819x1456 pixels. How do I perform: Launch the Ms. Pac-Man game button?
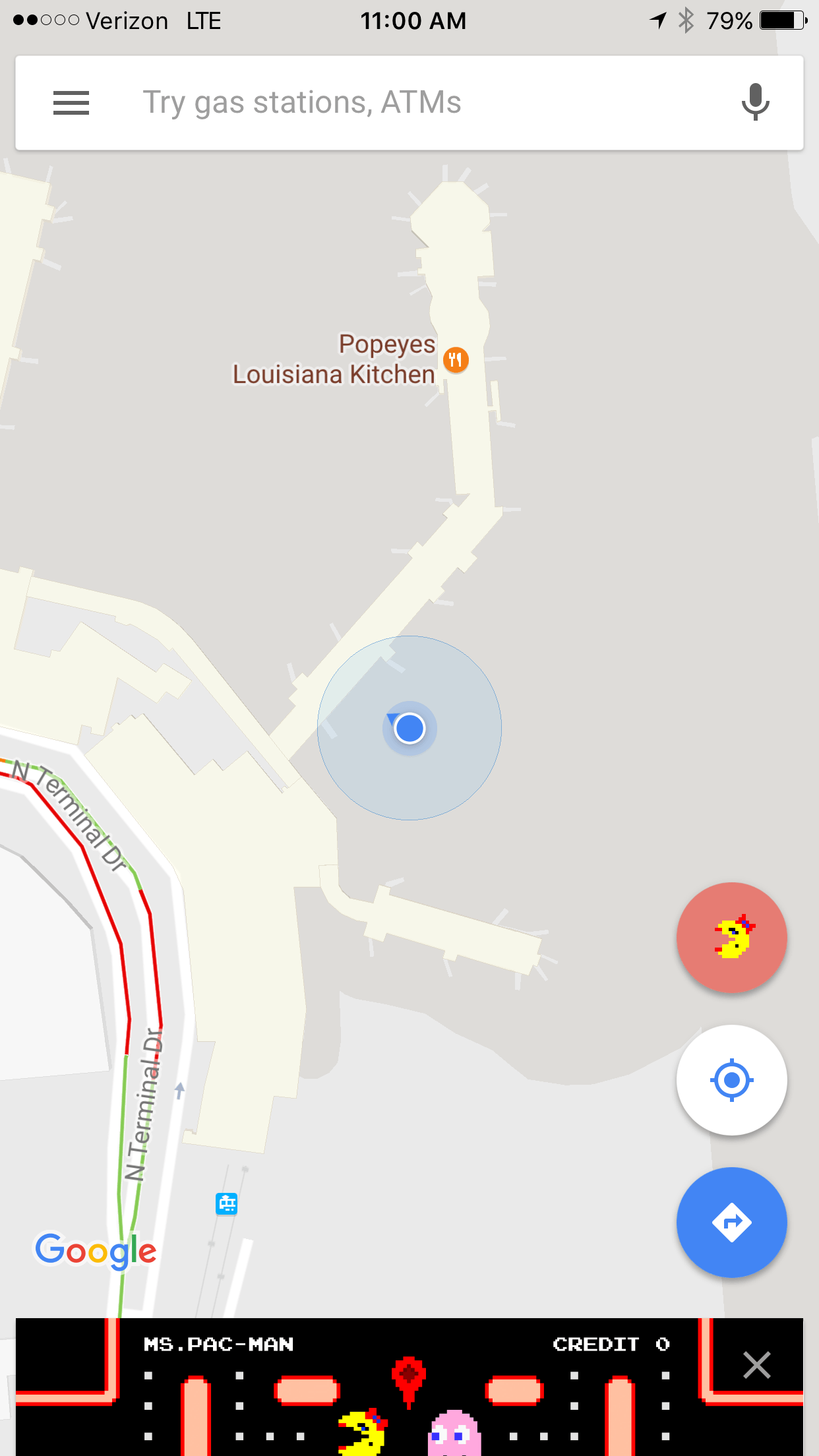[731, 937]
